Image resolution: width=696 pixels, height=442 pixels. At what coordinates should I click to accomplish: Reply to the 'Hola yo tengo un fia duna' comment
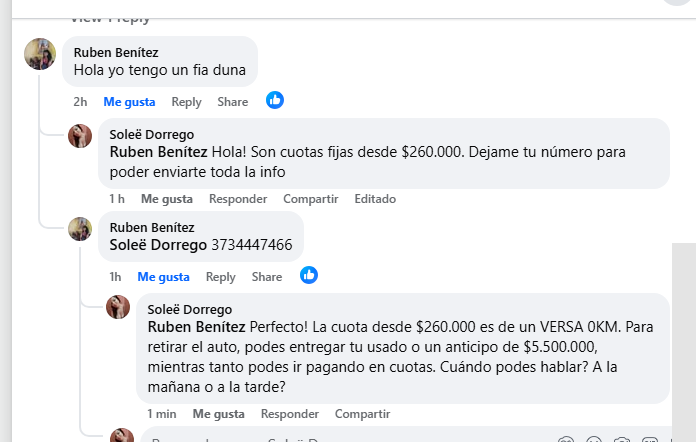pos(186,102)
